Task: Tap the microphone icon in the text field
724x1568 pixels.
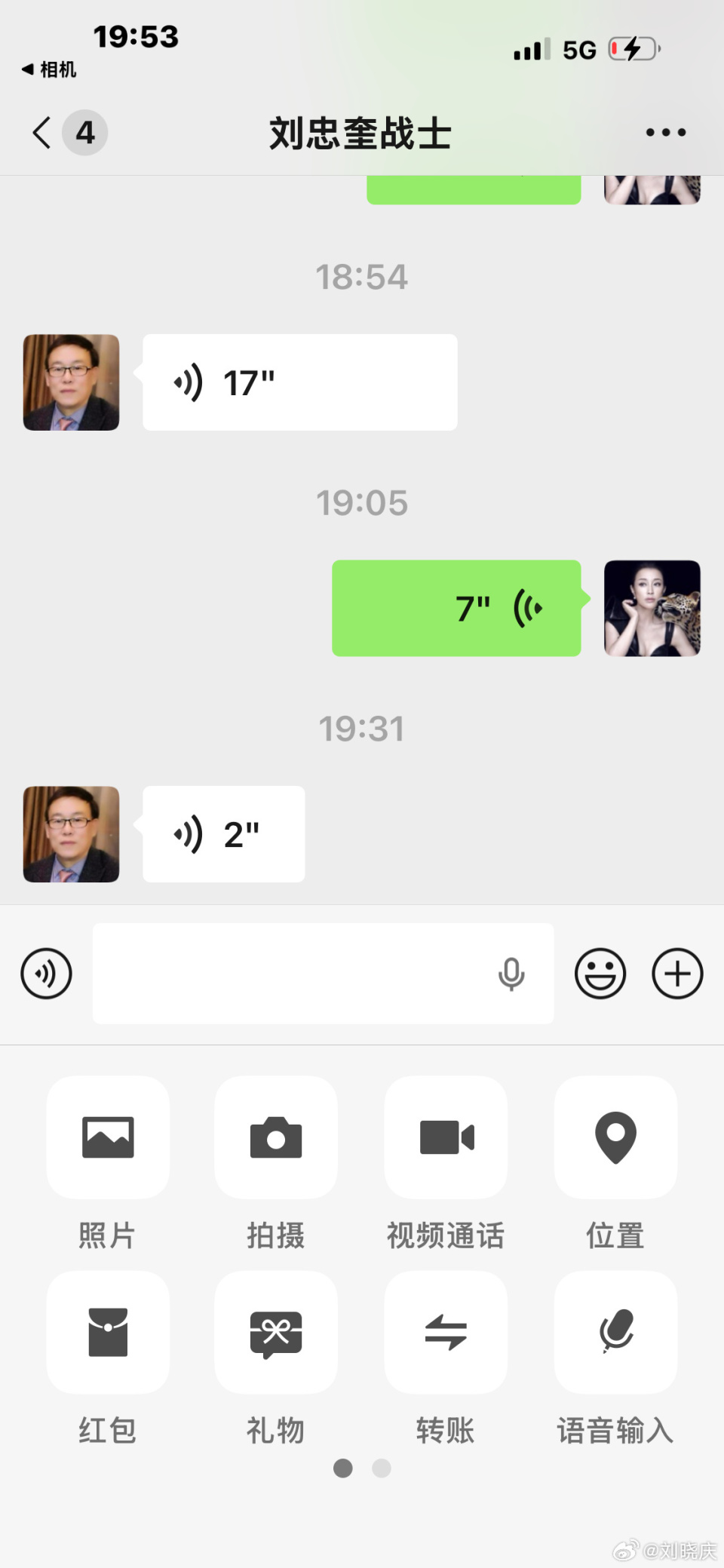Action: click(511, 974)
